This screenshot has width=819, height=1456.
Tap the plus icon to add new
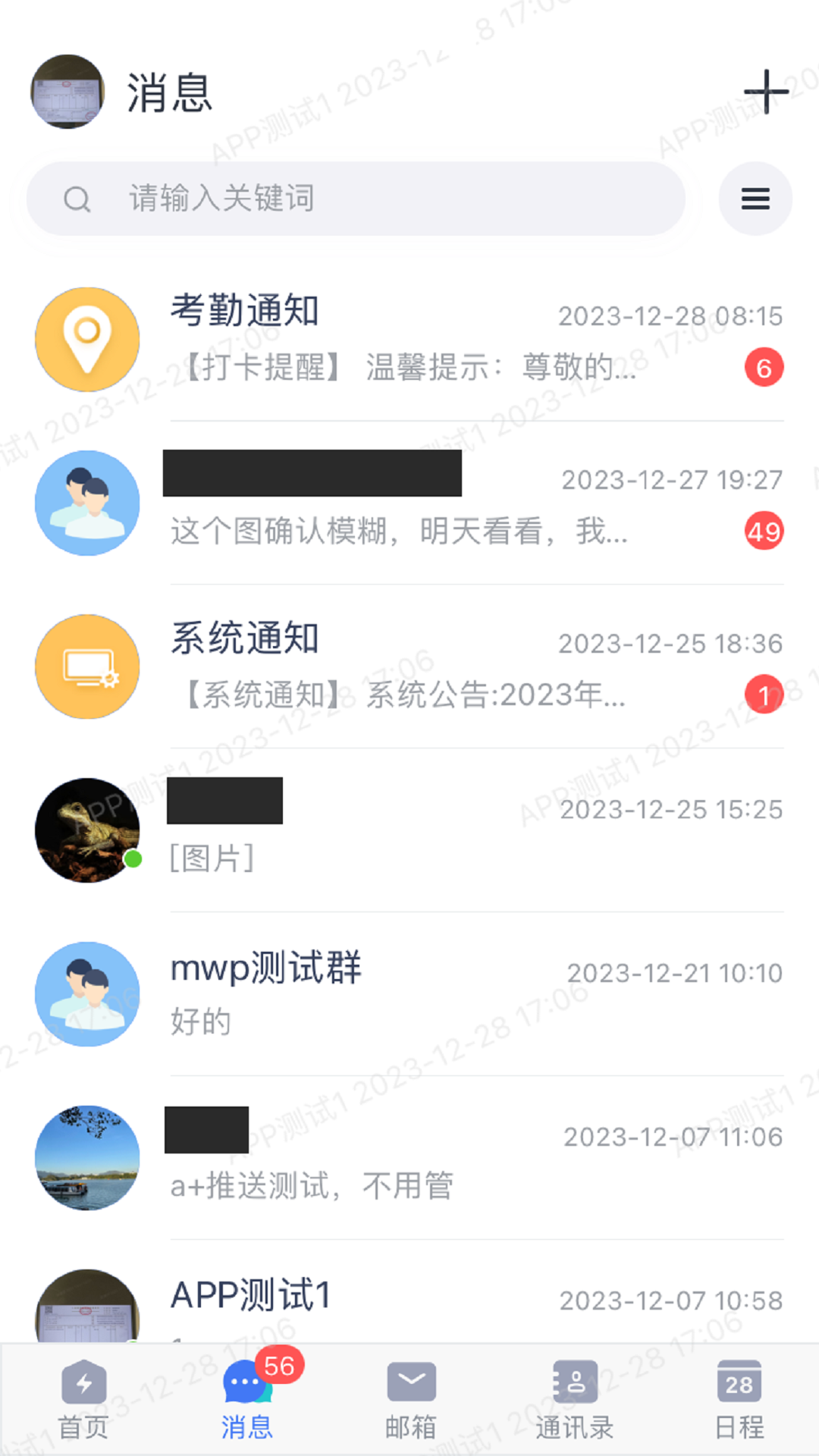pyautogui.click(x=766, y=92)
